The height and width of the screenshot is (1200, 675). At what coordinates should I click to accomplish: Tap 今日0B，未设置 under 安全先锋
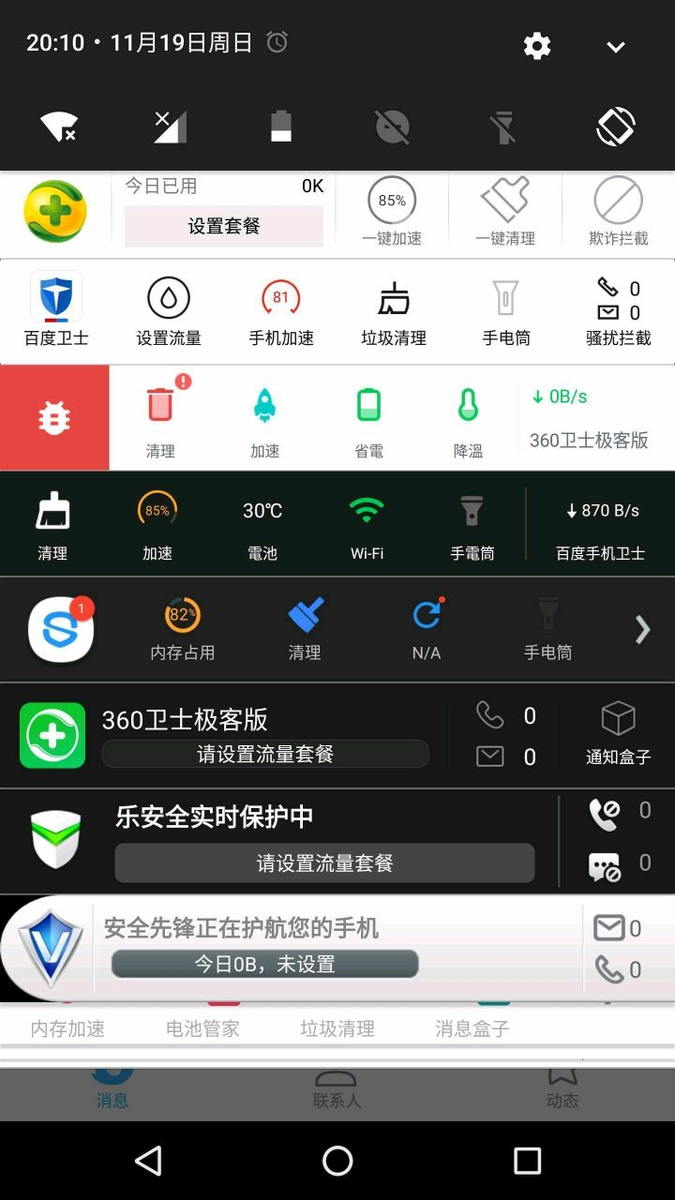tap(264, 964)
